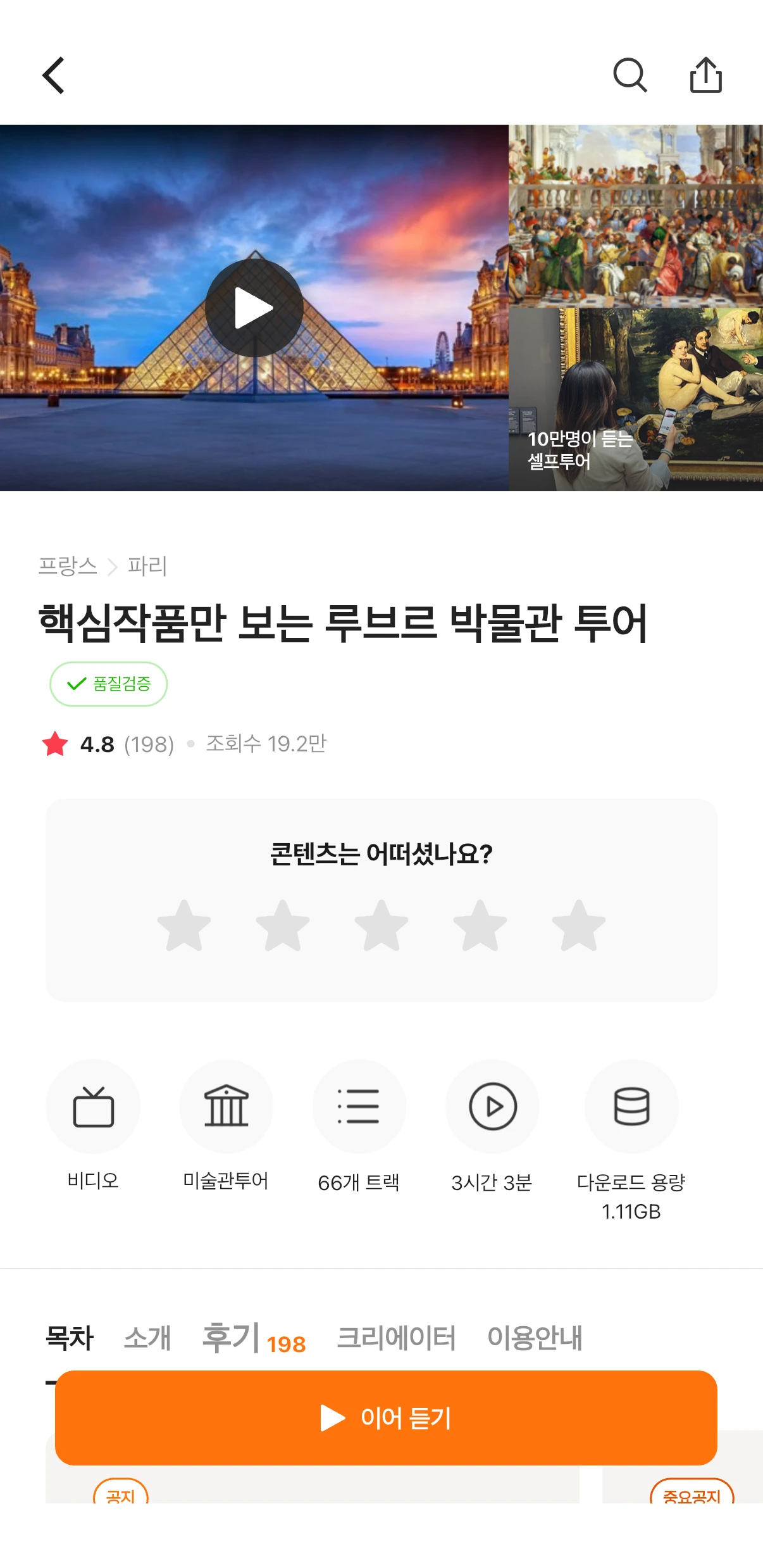
Task: Switch to the 이용안내 tab
Action: [535, 1338]
